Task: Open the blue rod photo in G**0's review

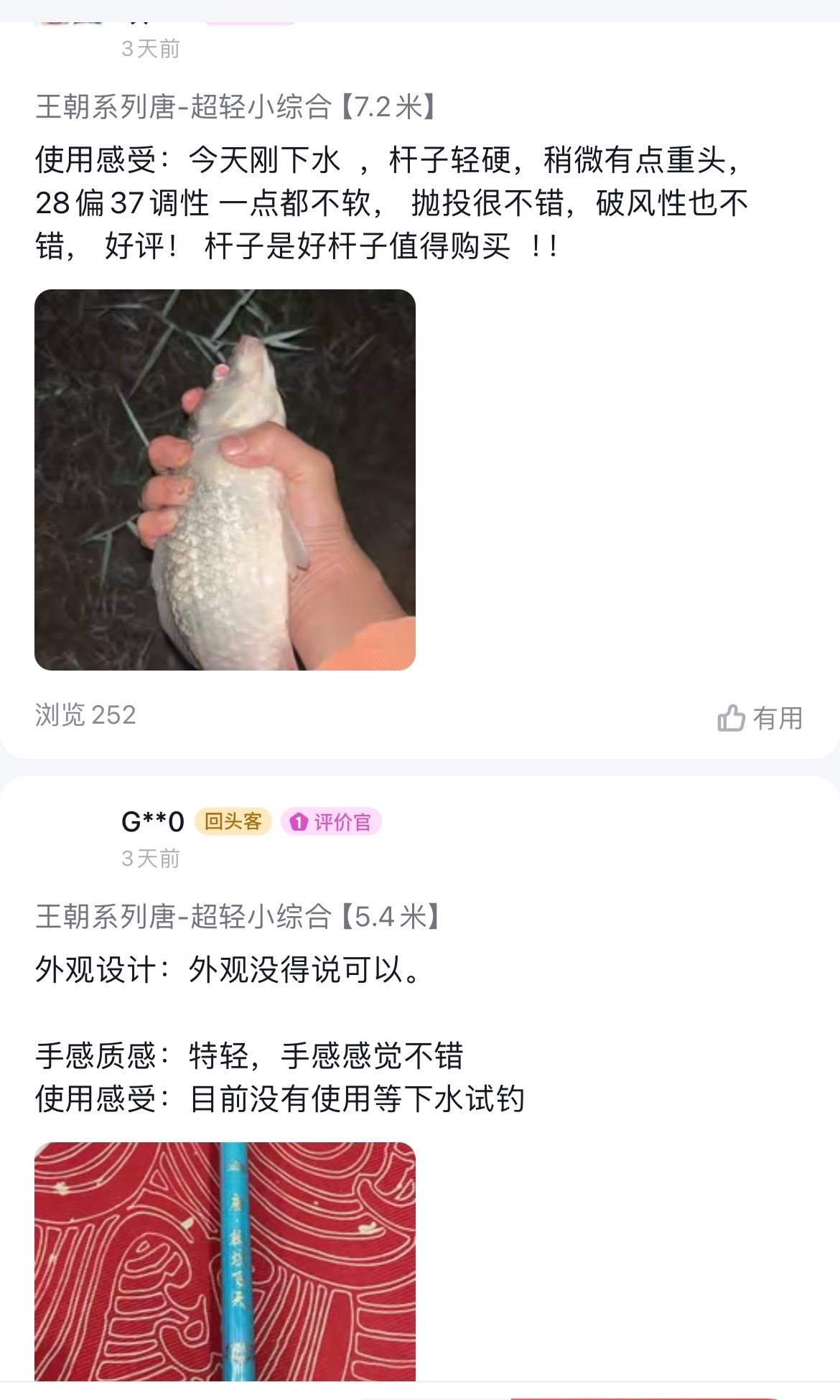Action: 225,1261
